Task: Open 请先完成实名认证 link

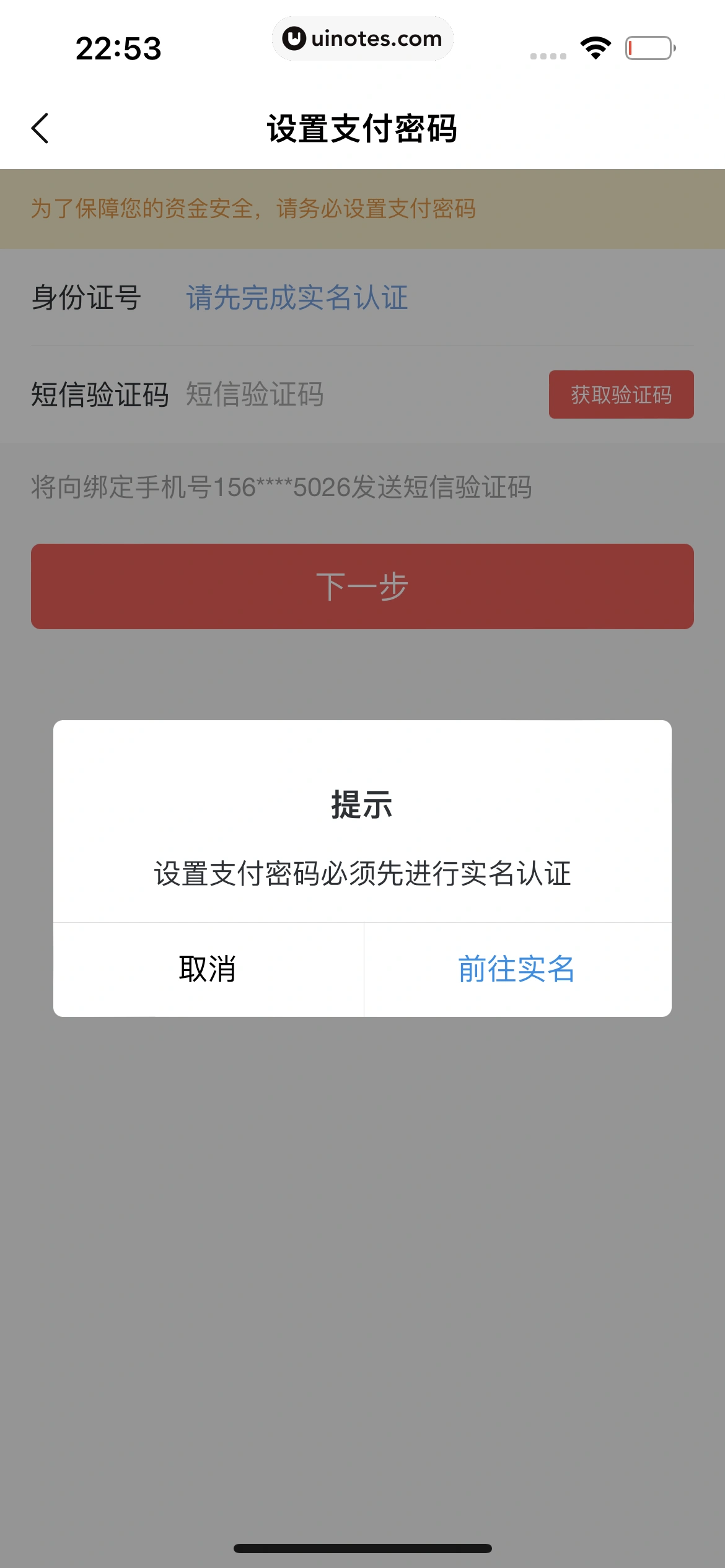Action: [x=297, y=299]
